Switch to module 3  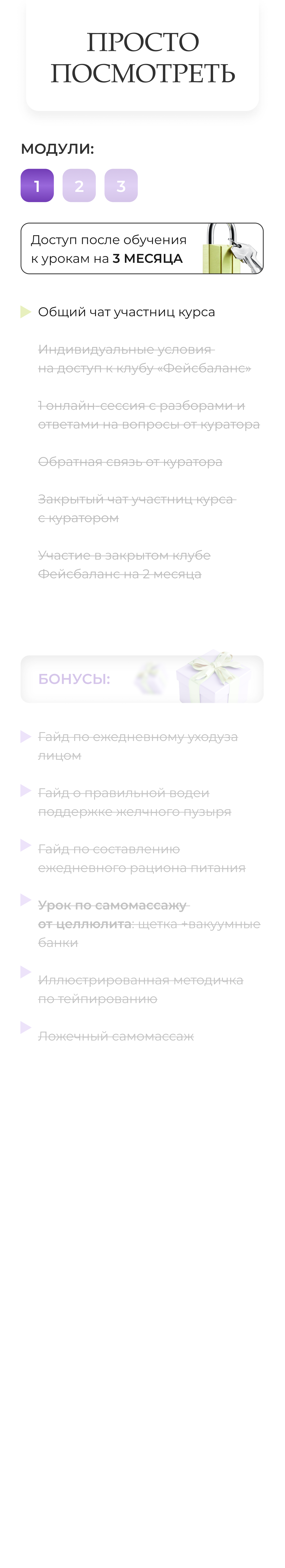[121, 186]
